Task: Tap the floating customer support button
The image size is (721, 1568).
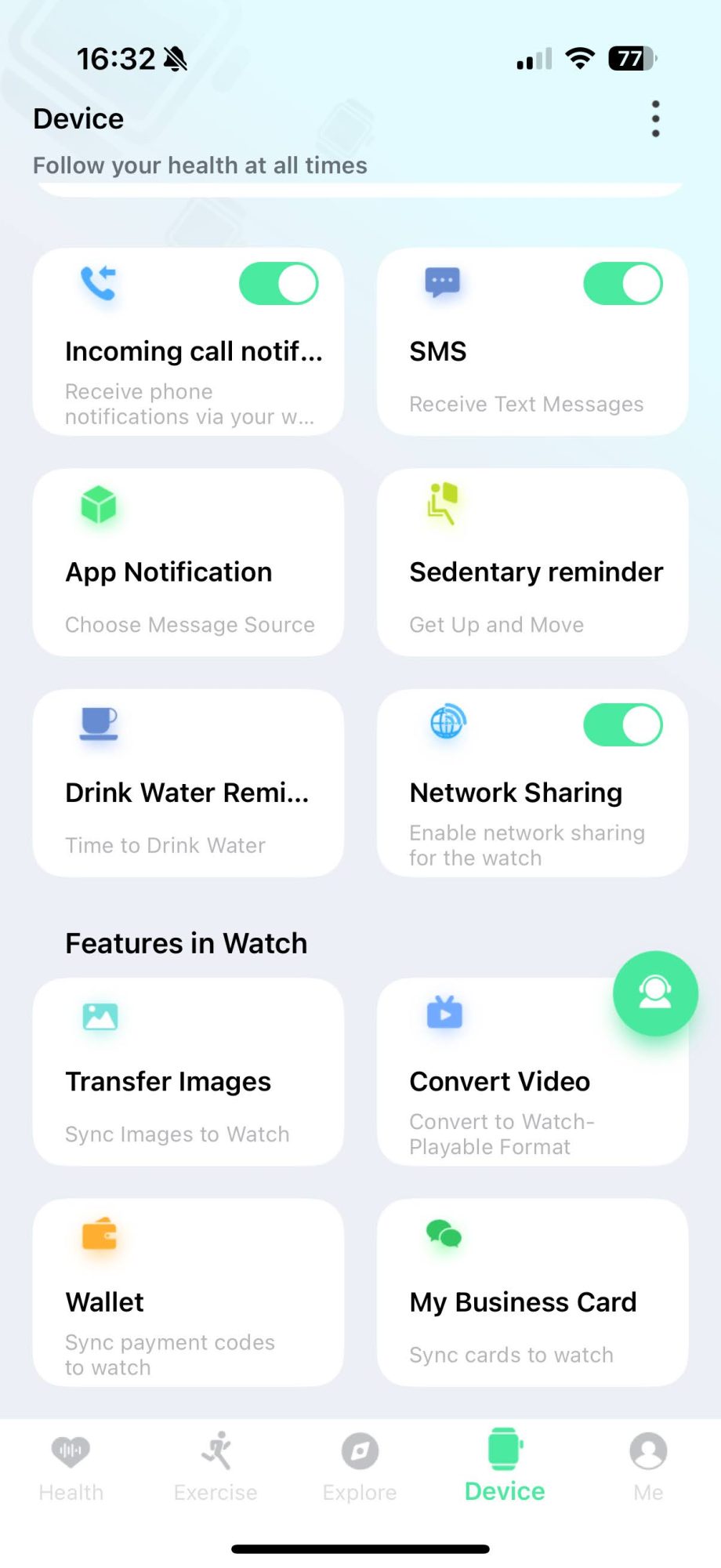Action: click(655, 993)
